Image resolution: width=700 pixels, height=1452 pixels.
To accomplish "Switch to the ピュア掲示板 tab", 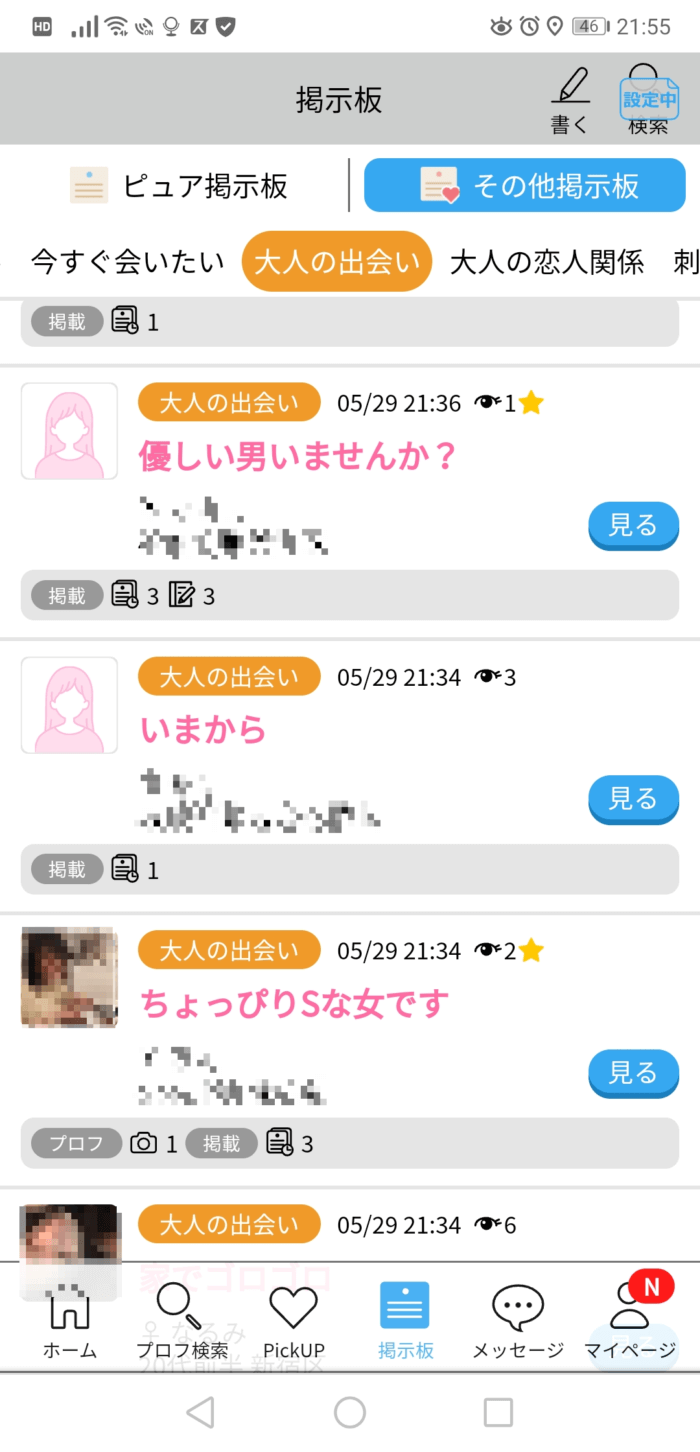I will 180,185.
